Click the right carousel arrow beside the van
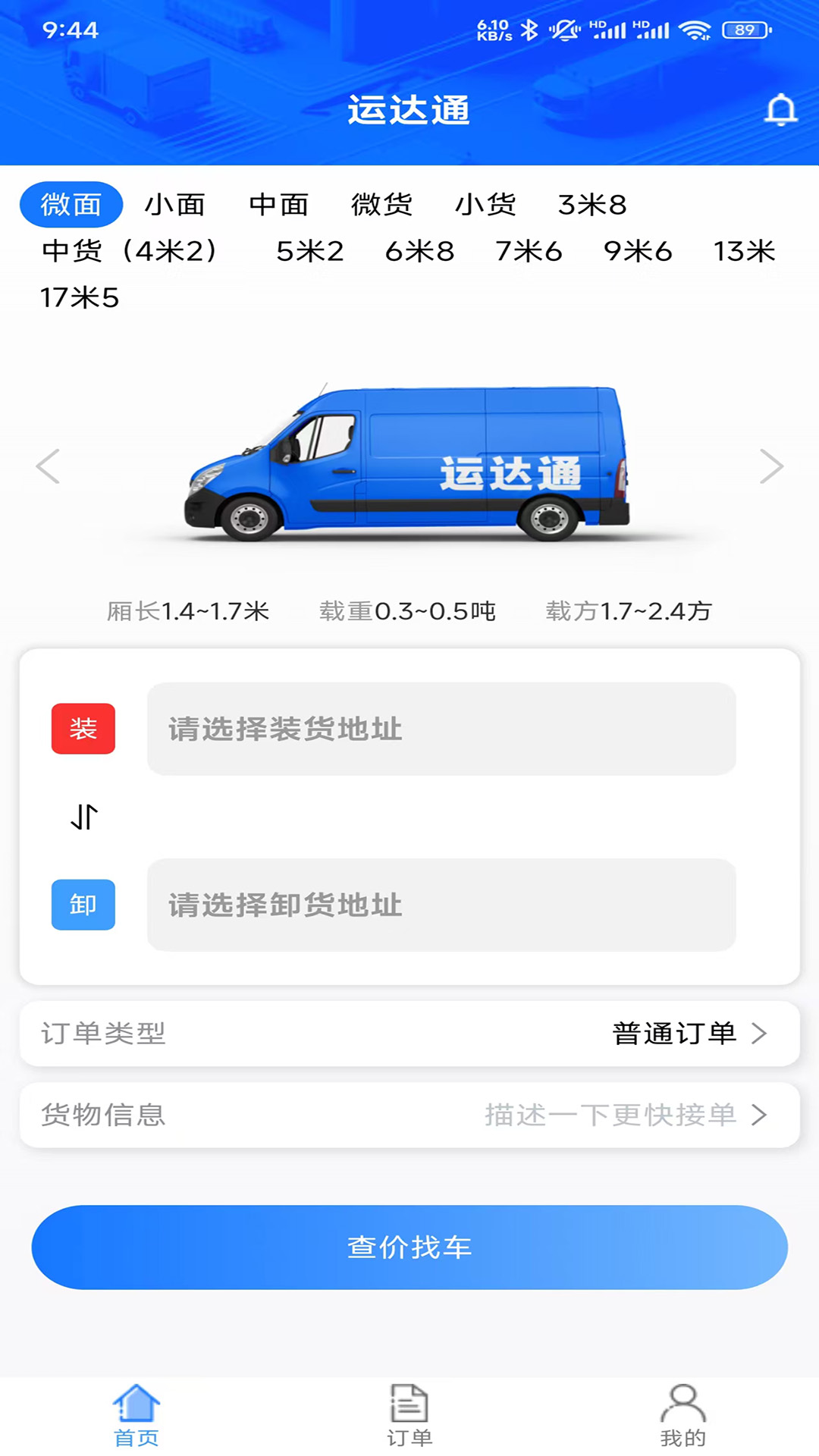The image size is (819, 1456). click(771, 466)
